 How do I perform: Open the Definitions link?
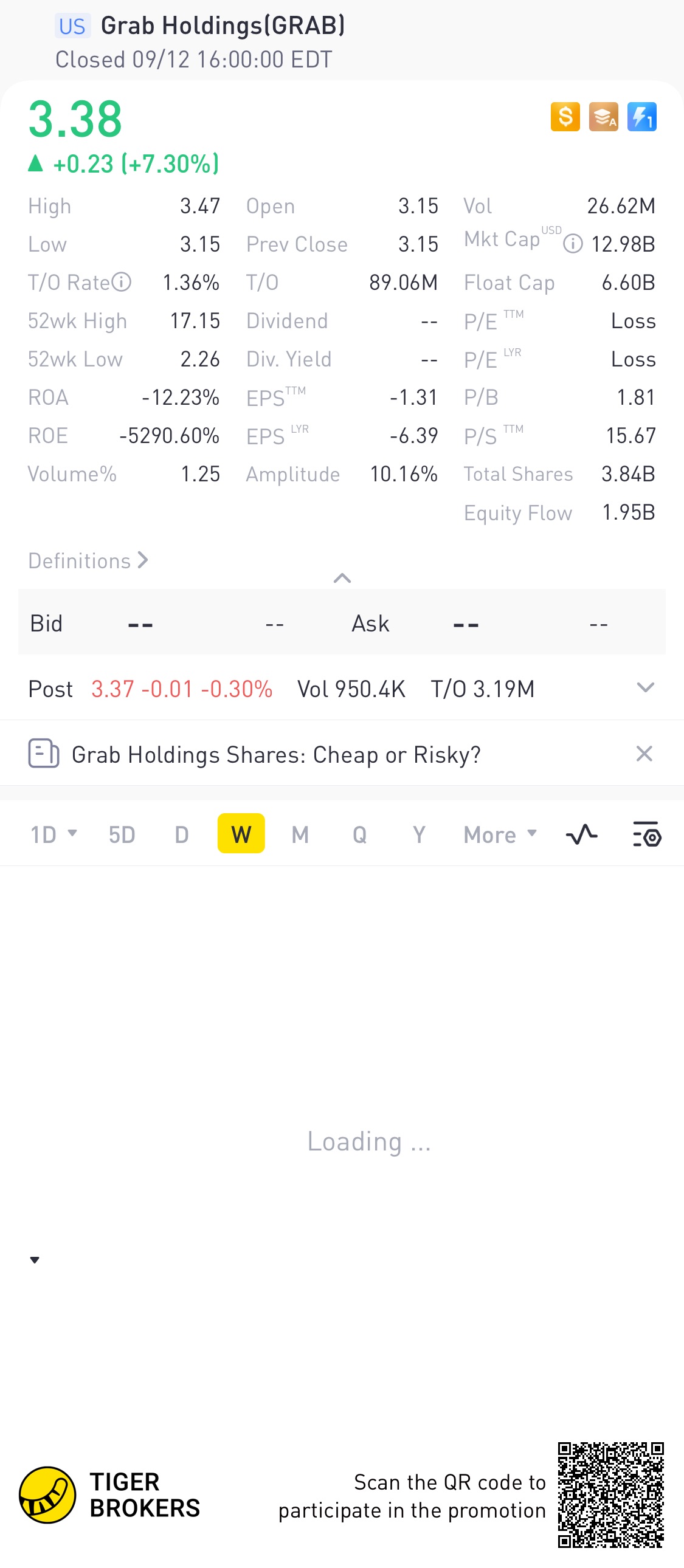click(88, 560)
